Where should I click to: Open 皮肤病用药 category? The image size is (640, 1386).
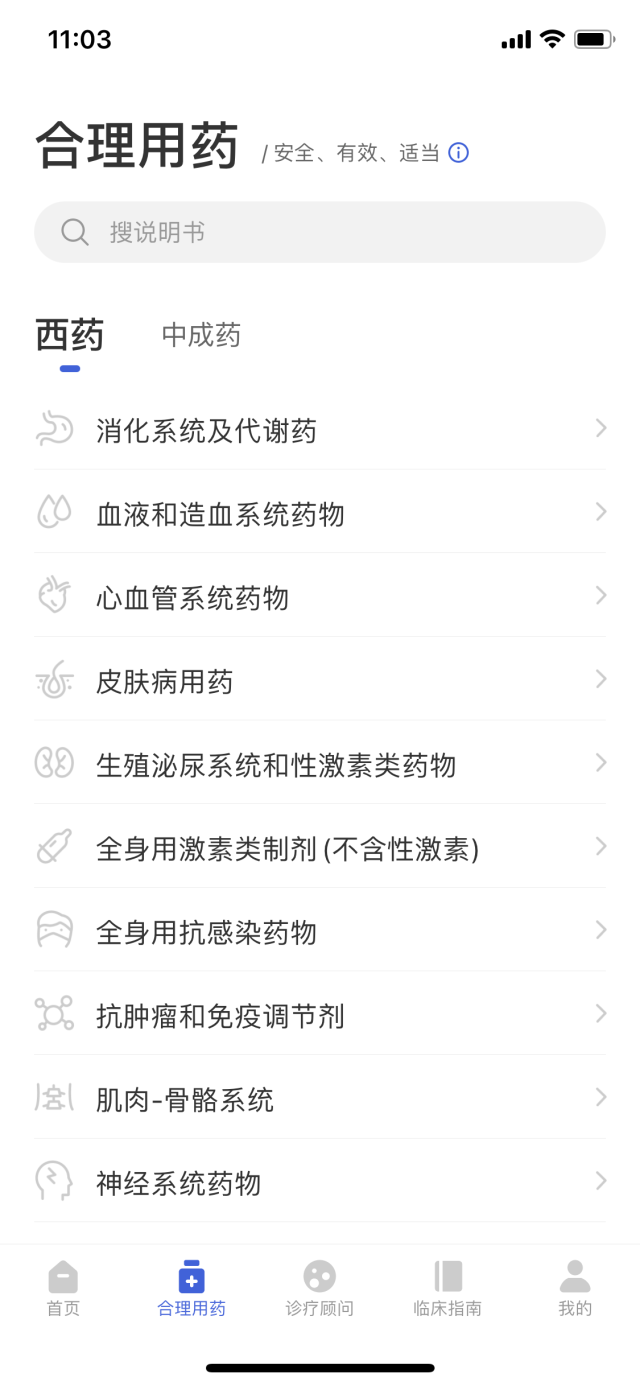[x=320, y=682]
